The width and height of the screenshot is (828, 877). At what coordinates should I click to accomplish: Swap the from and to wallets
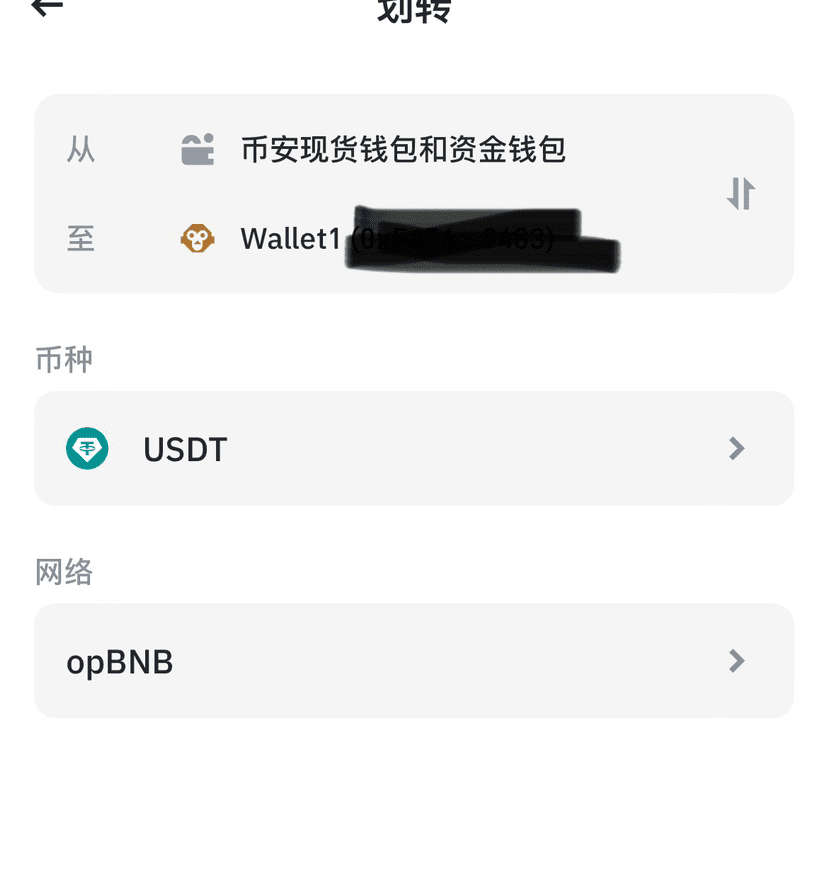click(x=740, y=193)
